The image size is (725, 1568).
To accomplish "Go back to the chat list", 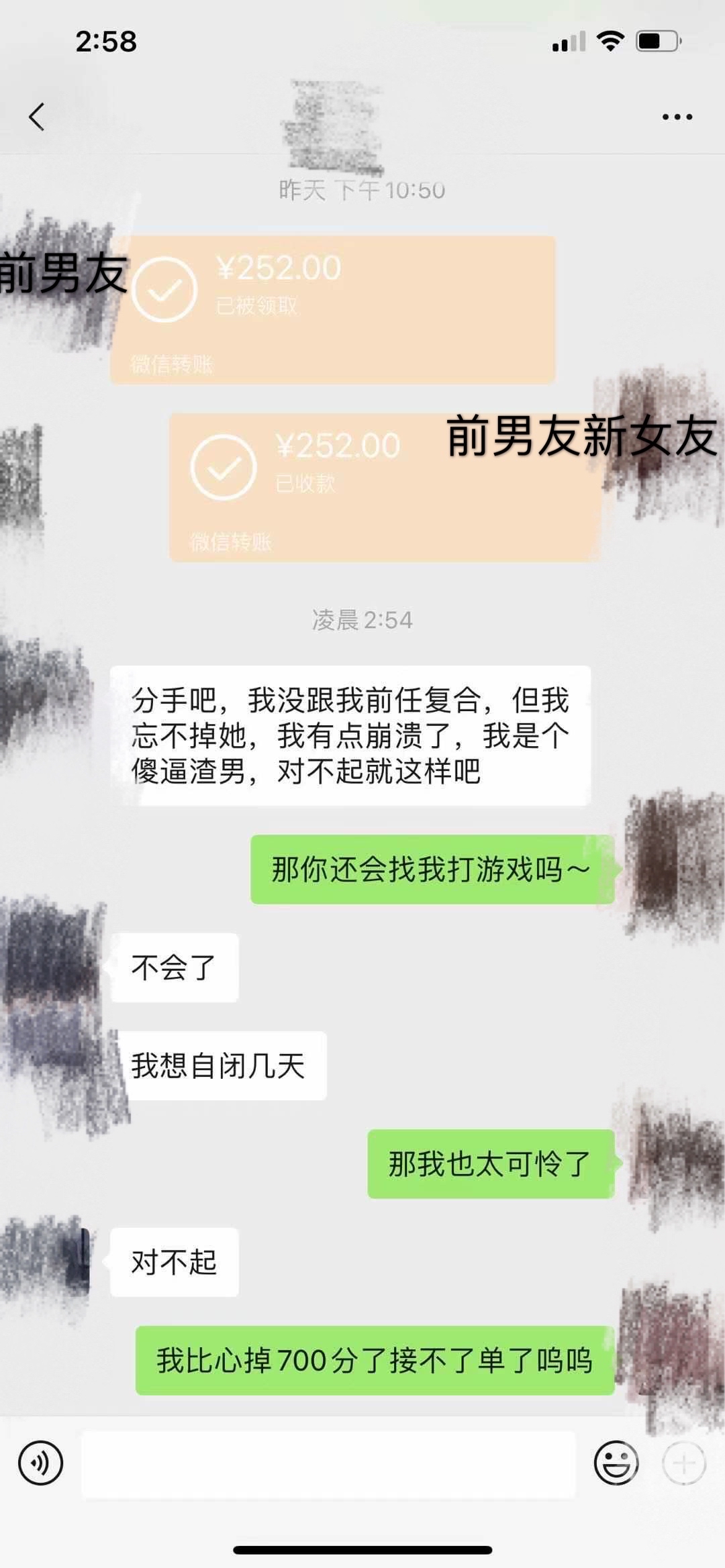I will 37,117.
